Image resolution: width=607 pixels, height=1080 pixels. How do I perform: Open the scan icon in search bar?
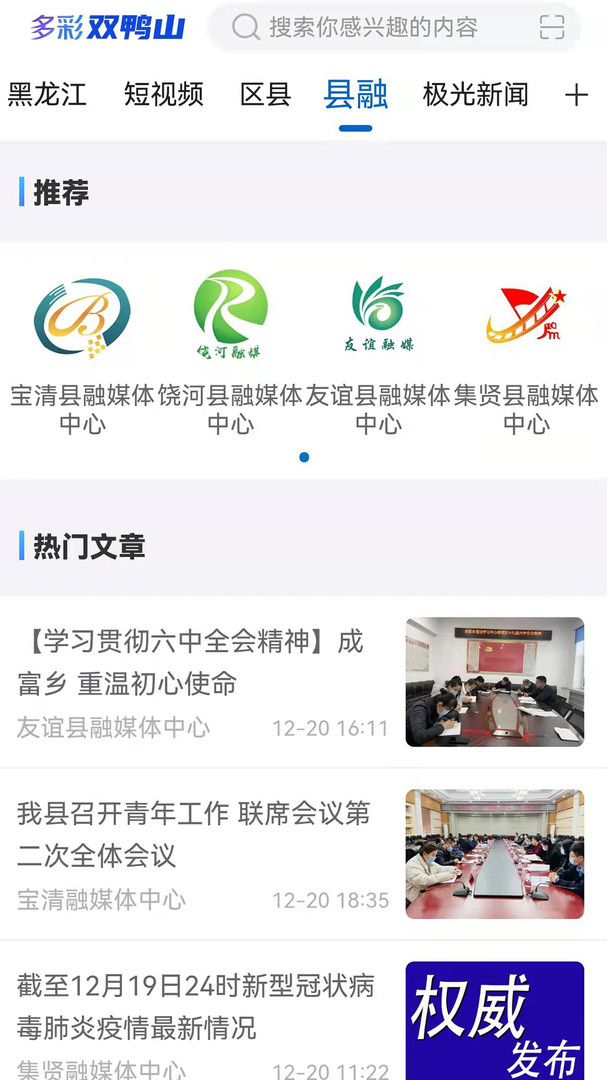(552, 27)
